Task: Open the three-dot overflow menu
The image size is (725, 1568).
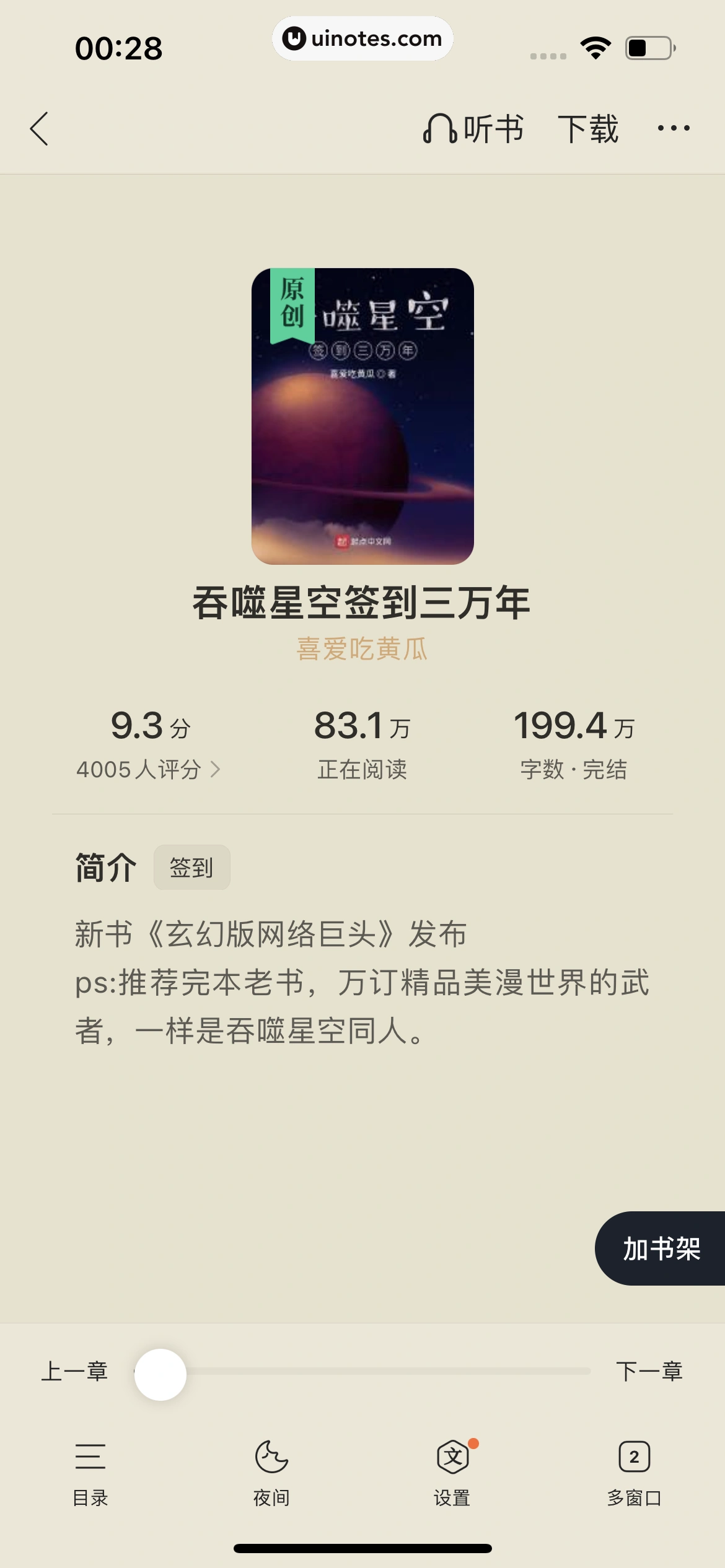Action: tap(674, 128)
